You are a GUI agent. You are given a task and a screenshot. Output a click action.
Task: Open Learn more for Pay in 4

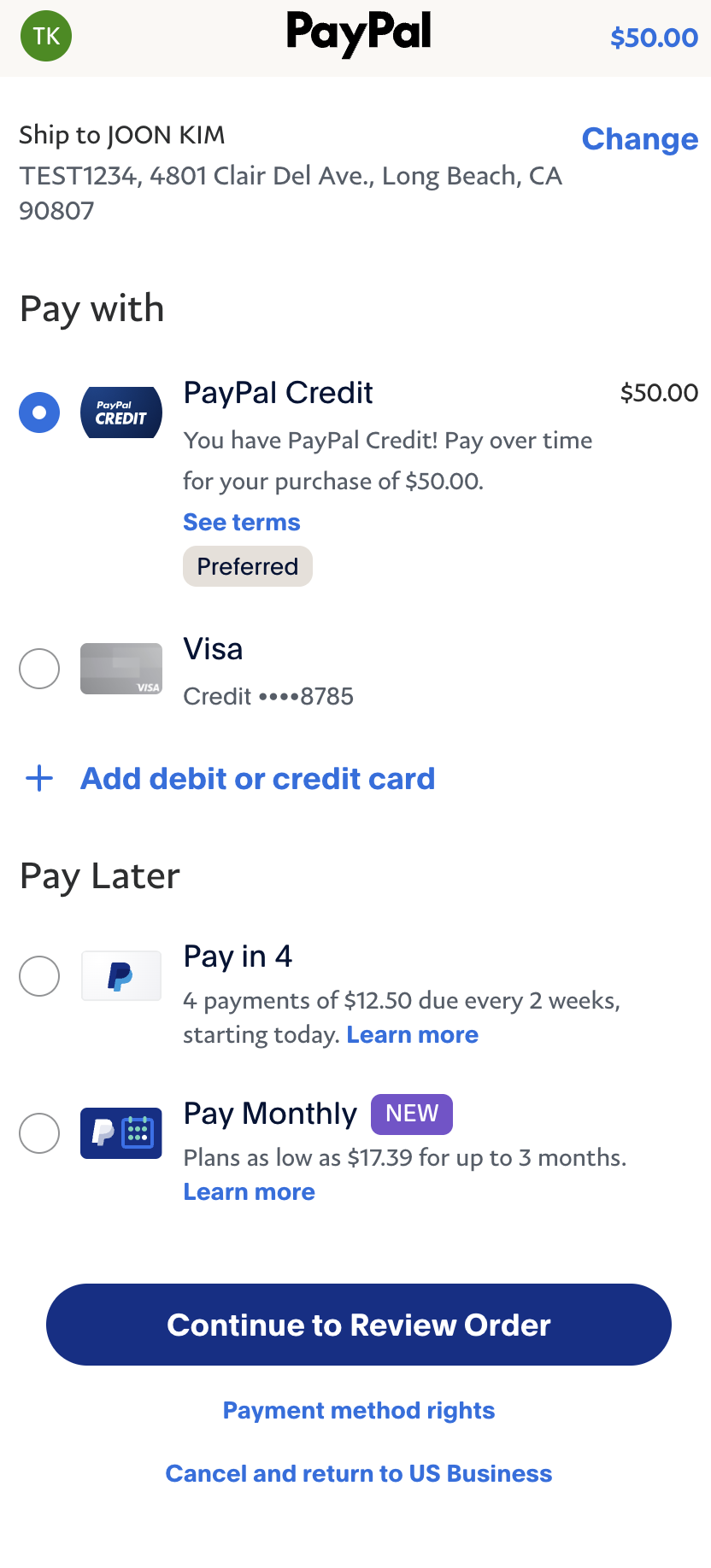pos(412,1035)
